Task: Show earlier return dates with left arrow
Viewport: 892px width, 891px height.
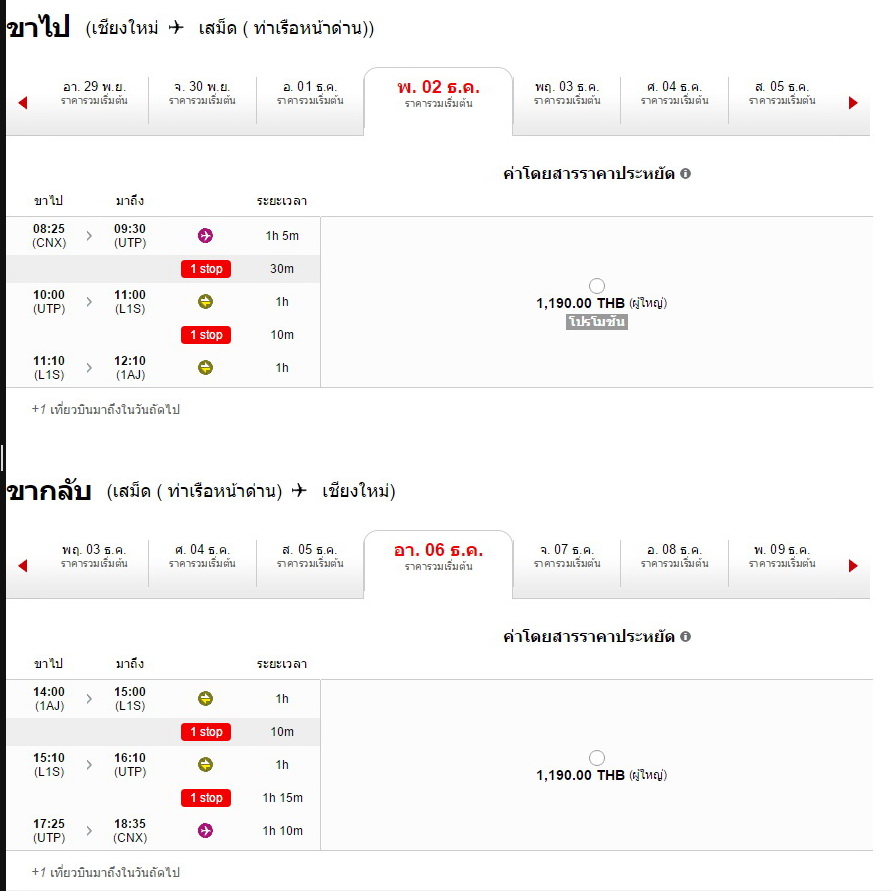Action: coord(23,565)
